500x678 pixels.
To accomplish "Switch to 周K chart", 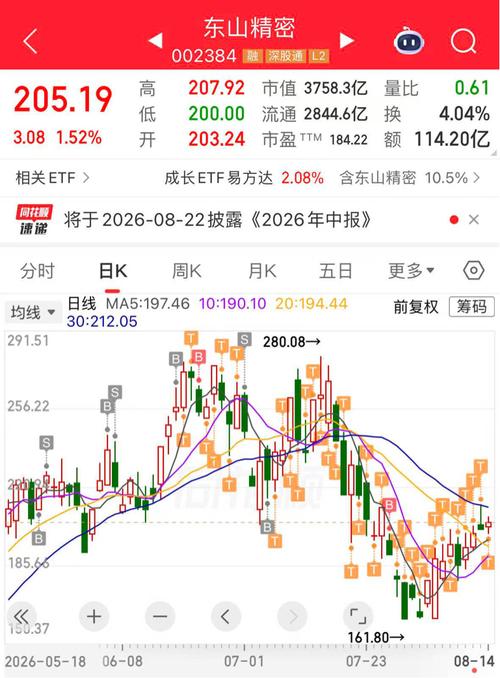I will pyautogui.click(x=186, y=271).
